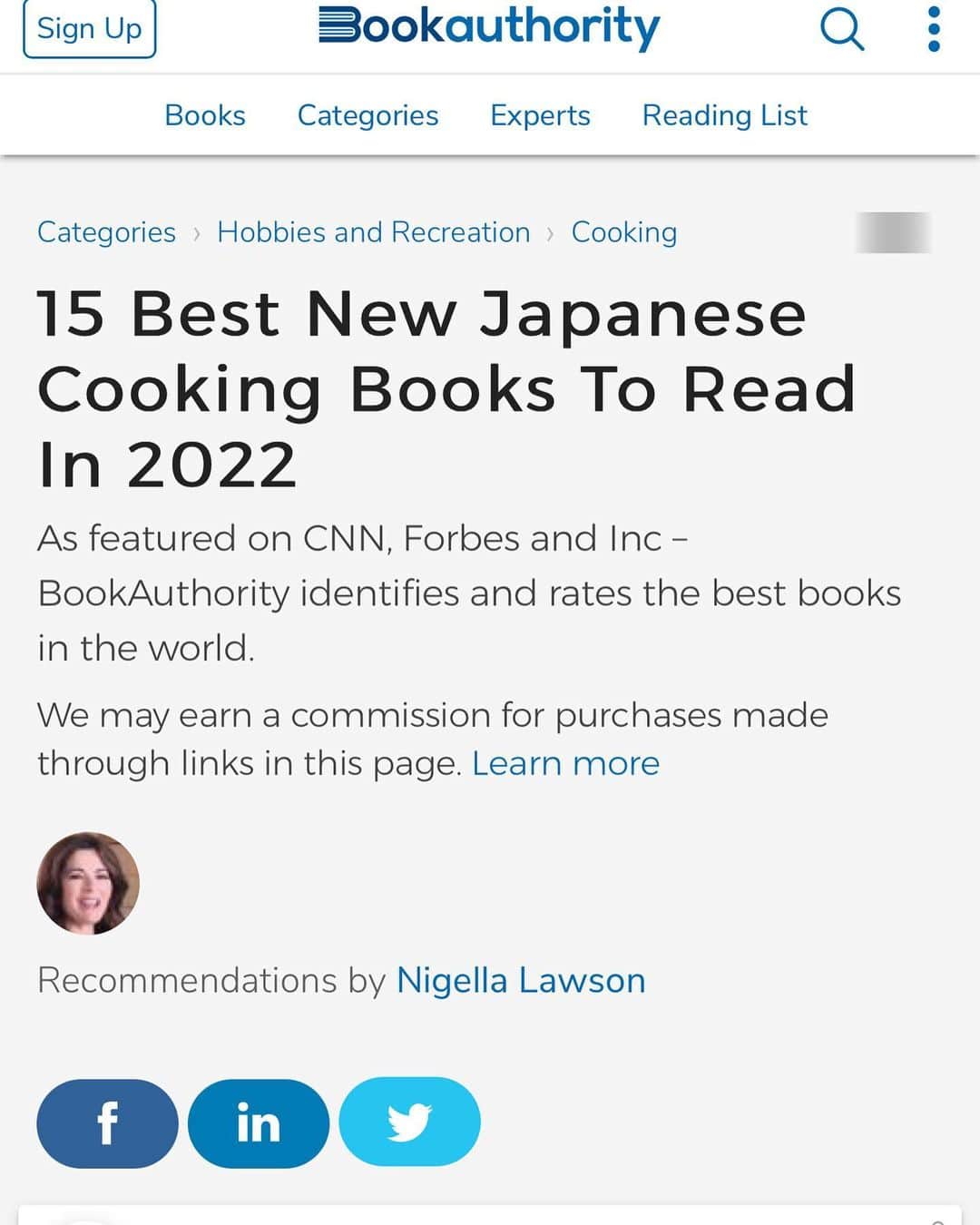Go to Bookauthority home via logo
Image resolution: width=980 pixels, height=1225 pixels.
point(489,27)
